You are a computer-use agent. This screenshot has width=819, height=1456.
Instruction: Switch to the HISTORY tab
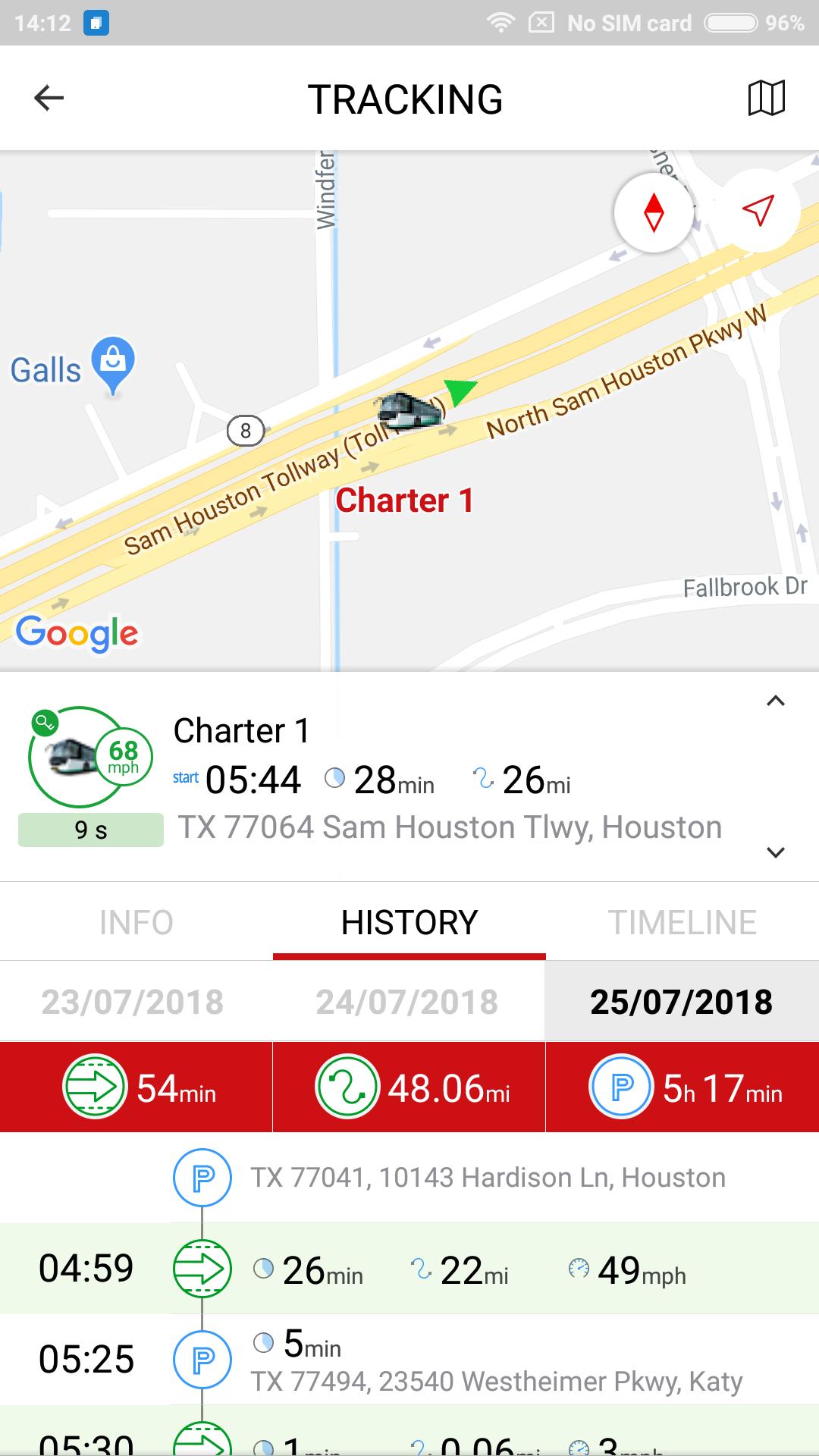pos(409,922)
